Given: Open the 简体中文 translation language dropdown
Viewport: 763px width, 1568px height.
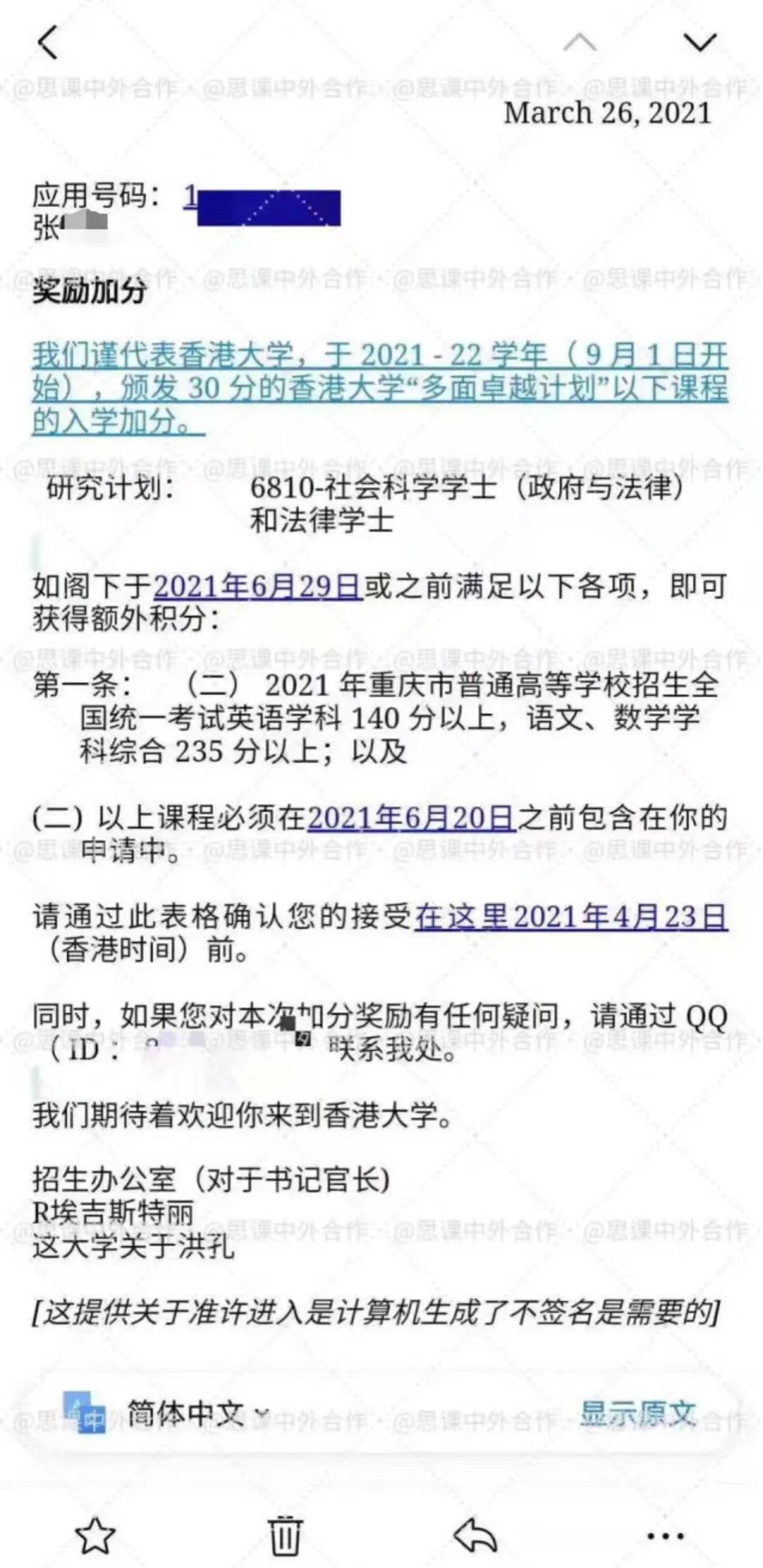Looking at the screenshot, I should click(x=198, y=1413).
